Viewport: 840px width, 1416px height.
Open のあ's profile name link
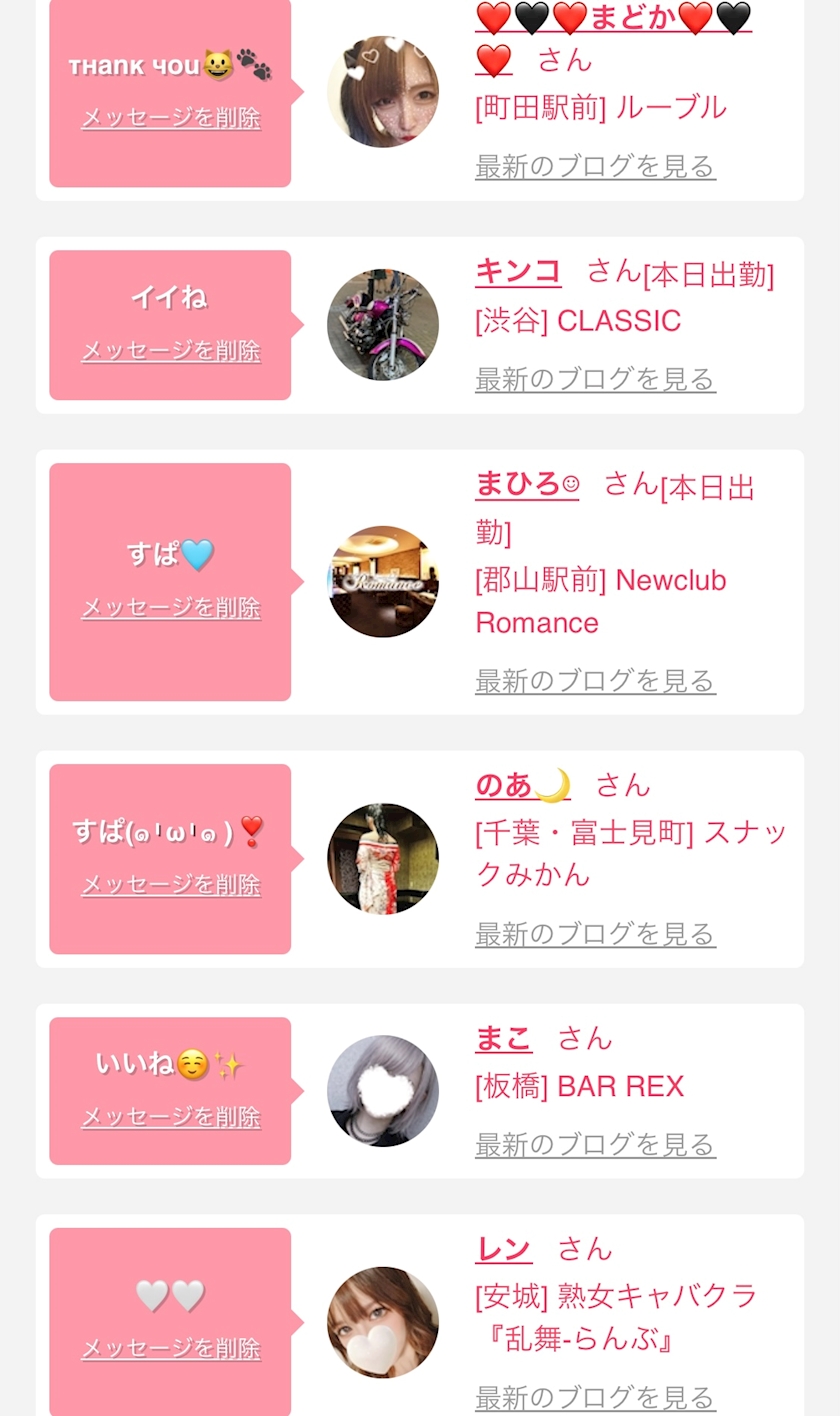523,786
